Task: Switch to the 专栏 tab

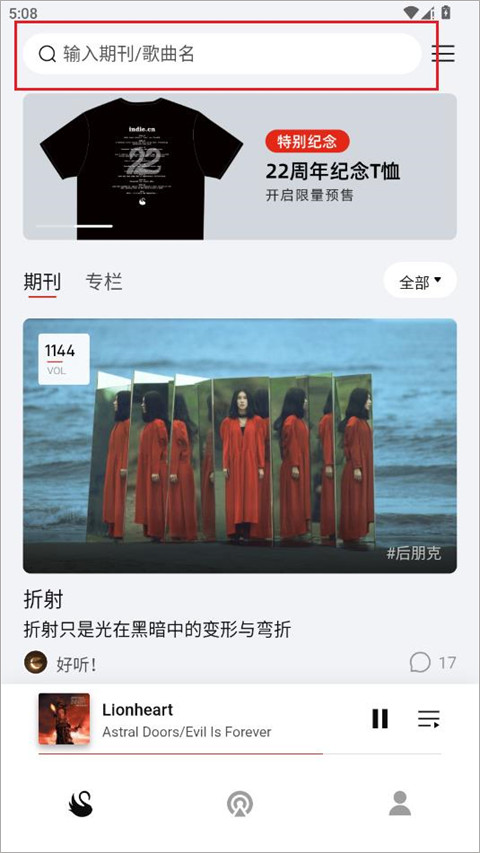Action: click(103, 282)
